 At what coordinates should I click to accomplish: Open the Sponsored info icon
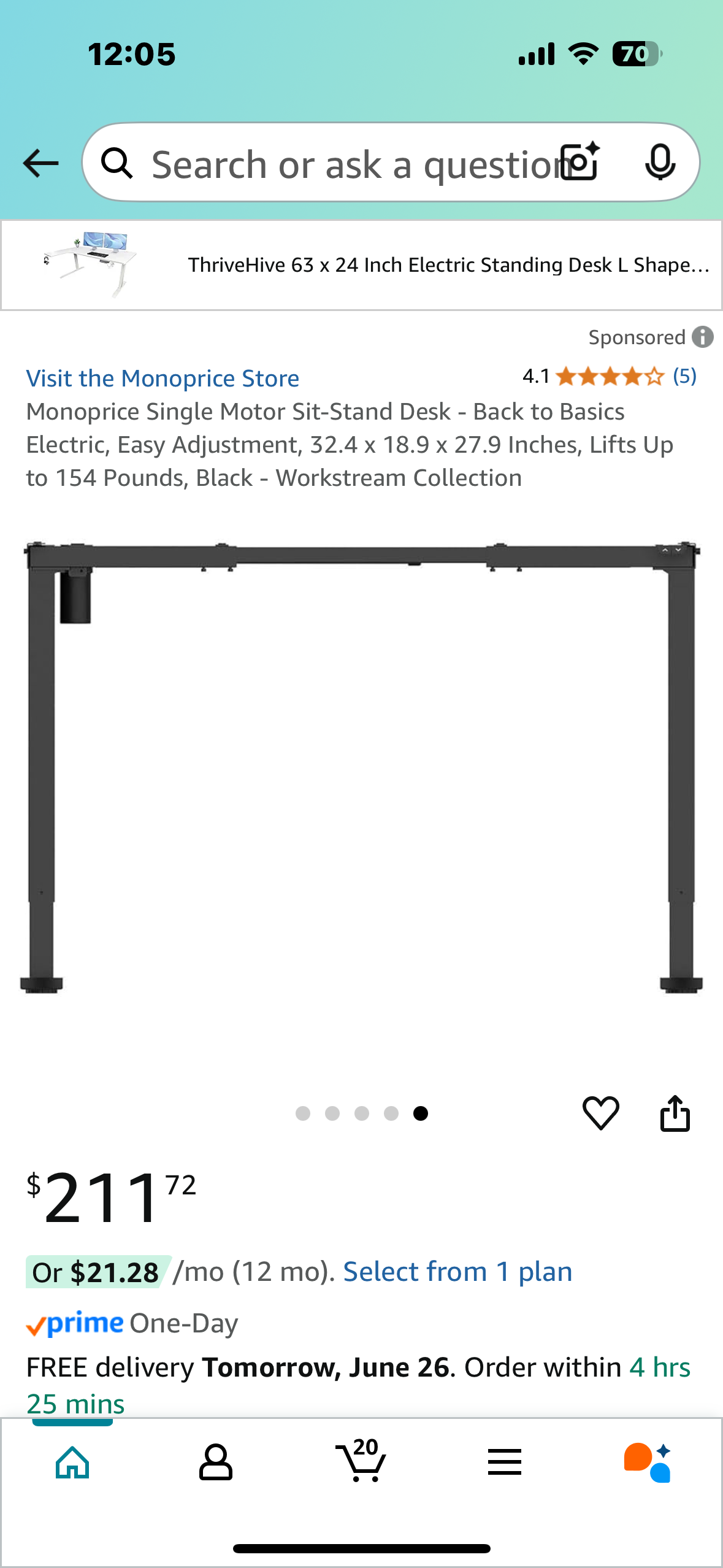point(703,337)
